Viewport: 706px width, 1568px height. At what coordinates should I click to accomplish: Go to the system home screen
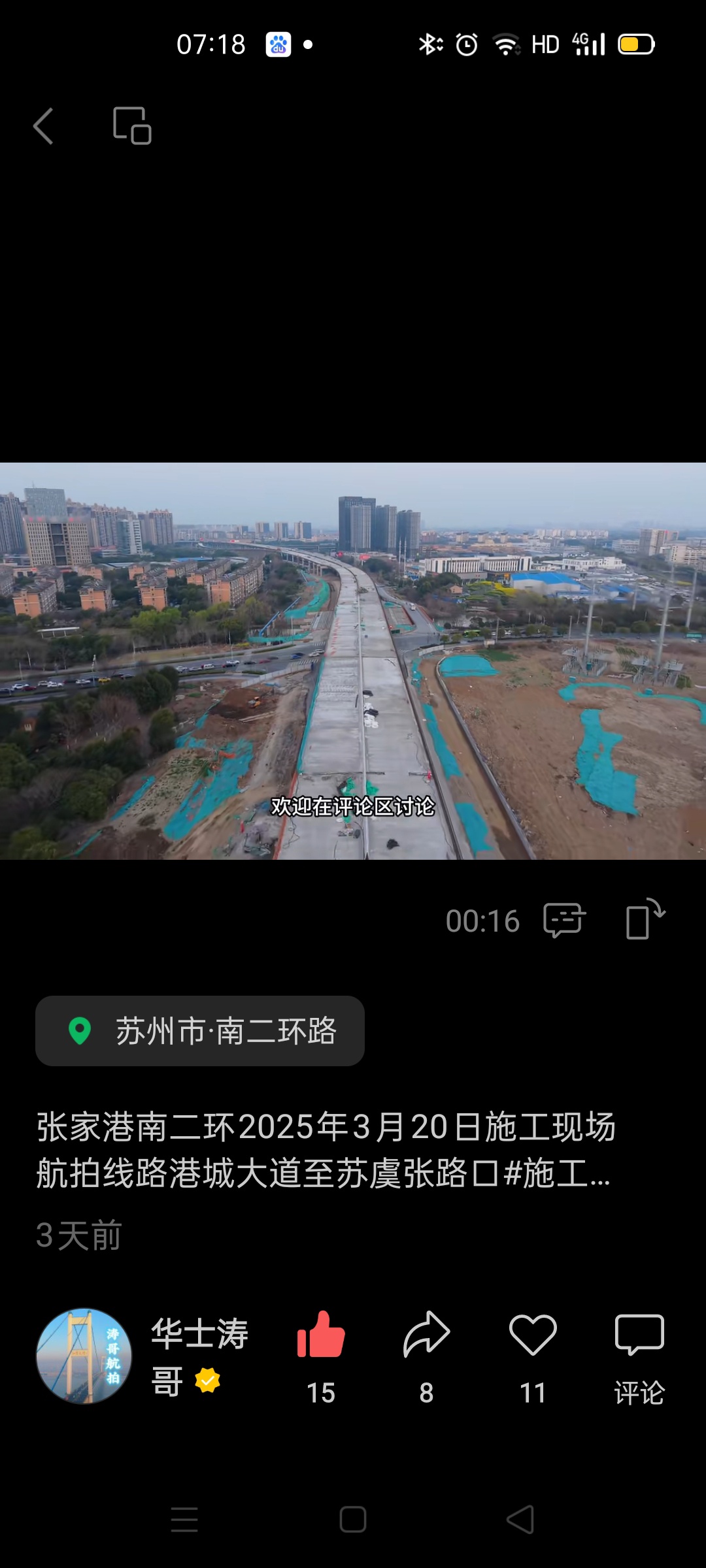353,1520
